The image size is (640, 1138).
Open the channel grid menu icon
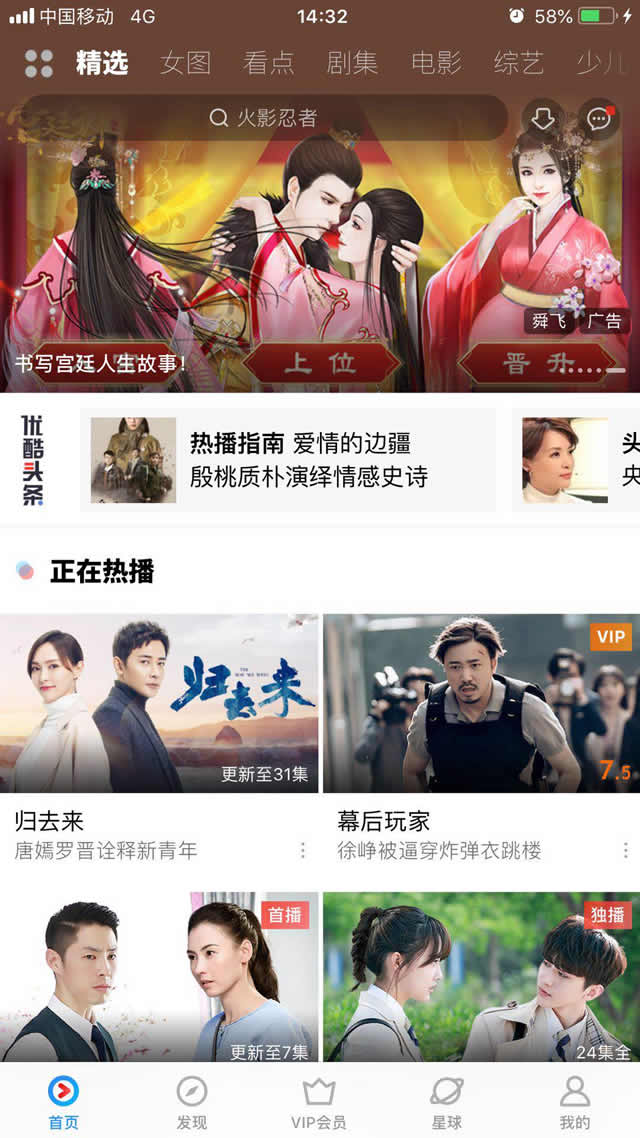(x=39, y=63)
